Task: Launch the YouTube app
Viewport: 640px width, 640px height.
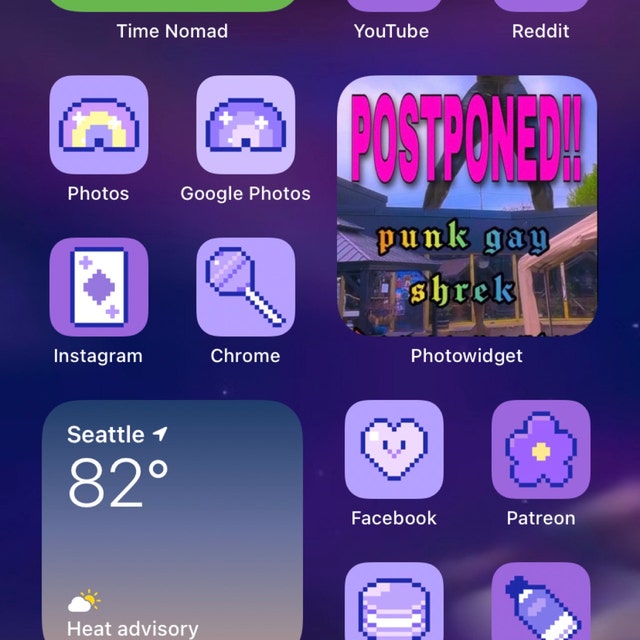Action: [x=392, y=8]
